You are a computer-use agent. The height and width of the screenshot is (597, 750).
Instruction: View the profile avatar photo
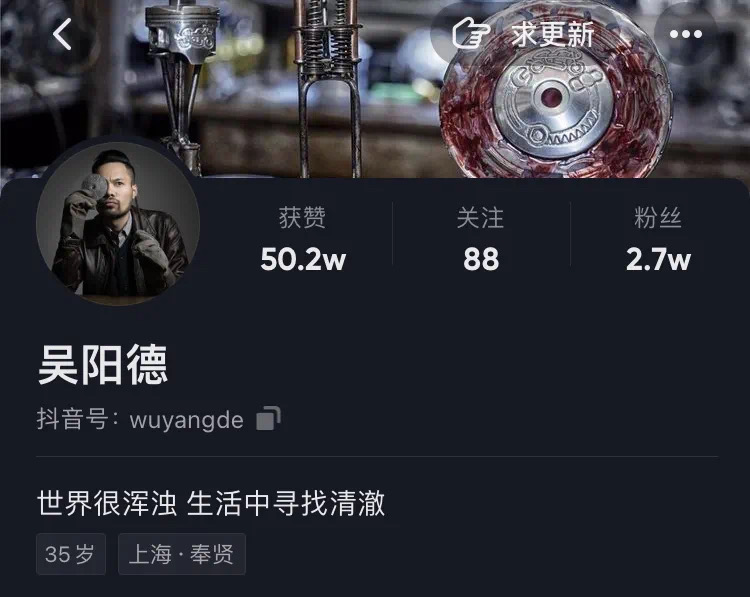tap(118, 224)
